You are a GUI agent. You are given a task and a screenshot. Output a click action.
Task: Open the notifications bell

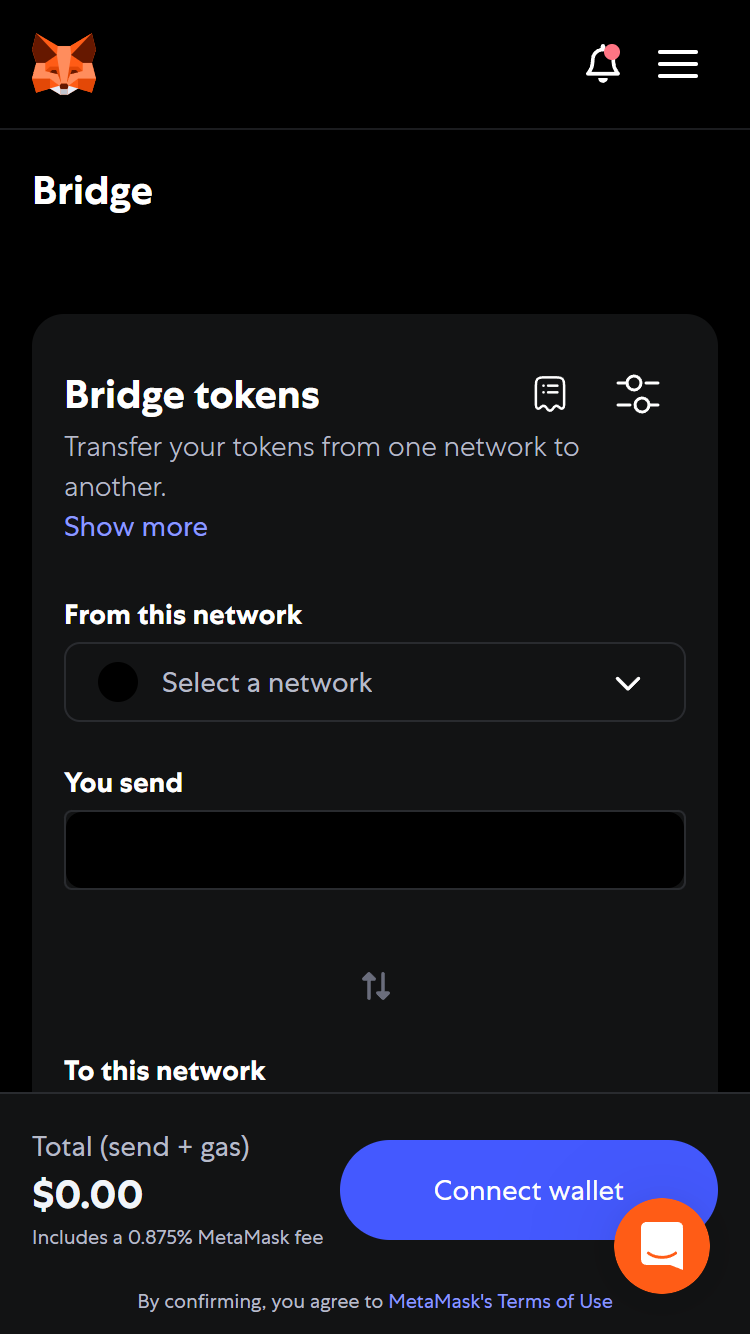pos(603,63)
